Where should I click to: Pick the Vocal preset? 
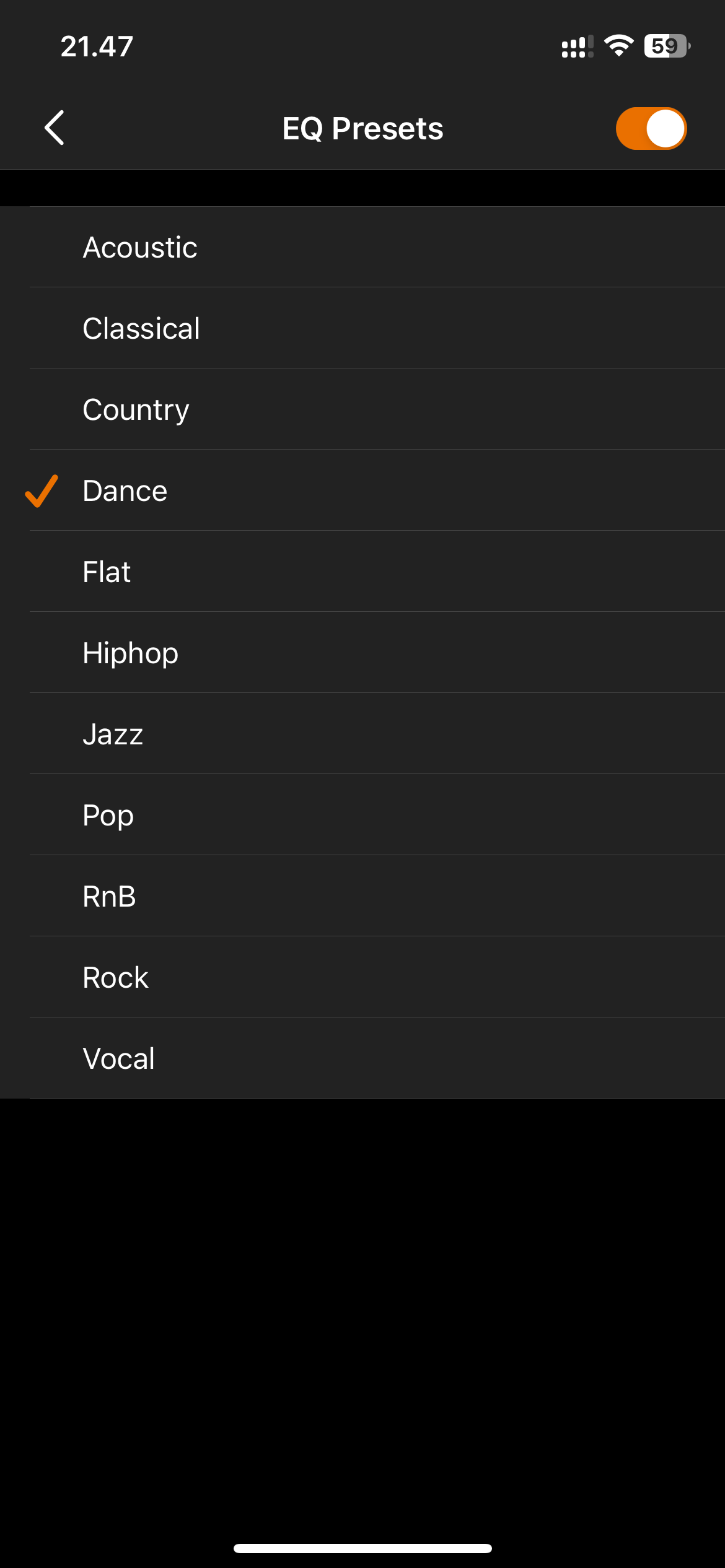click(x=362, y=1058)
